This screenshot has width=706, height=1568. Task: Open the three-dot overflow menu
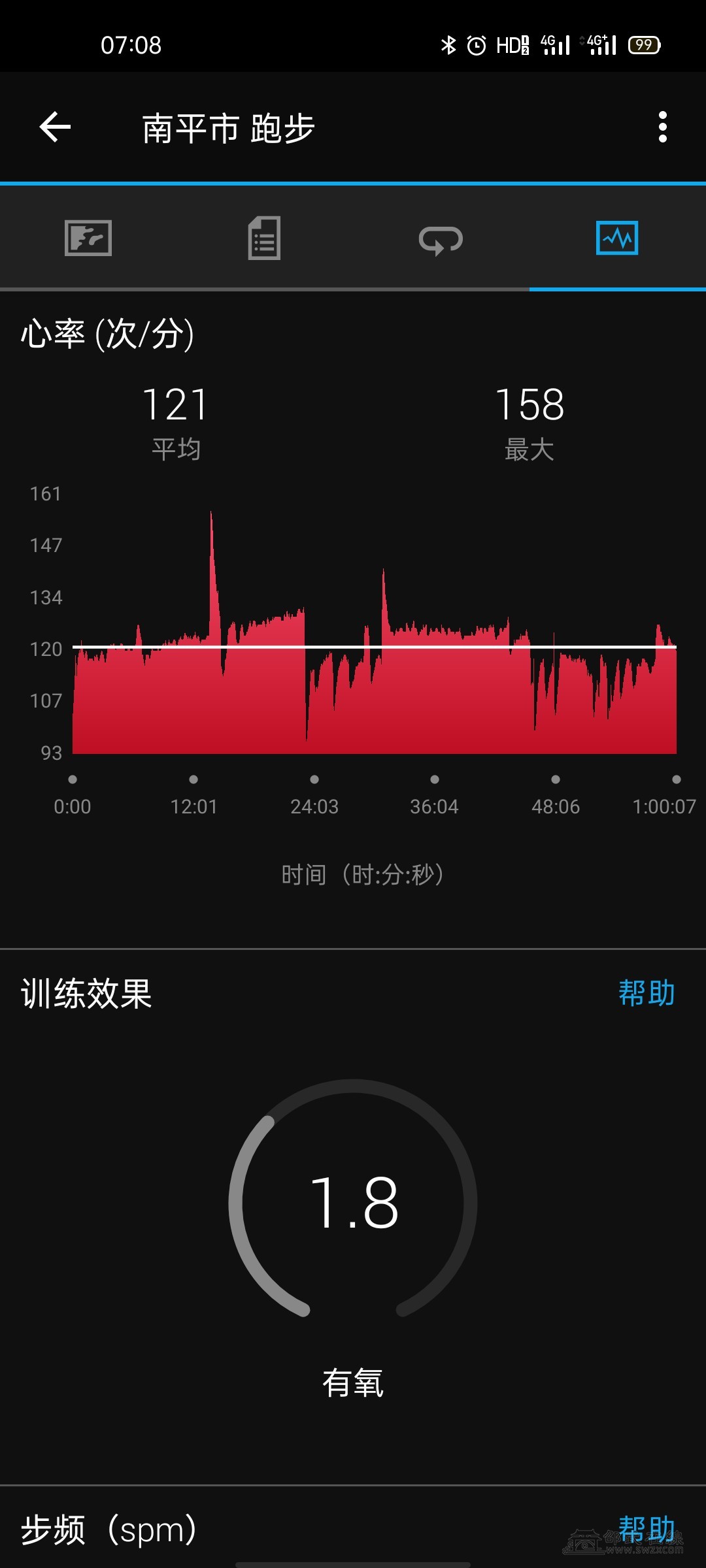[x=662, y=127]
